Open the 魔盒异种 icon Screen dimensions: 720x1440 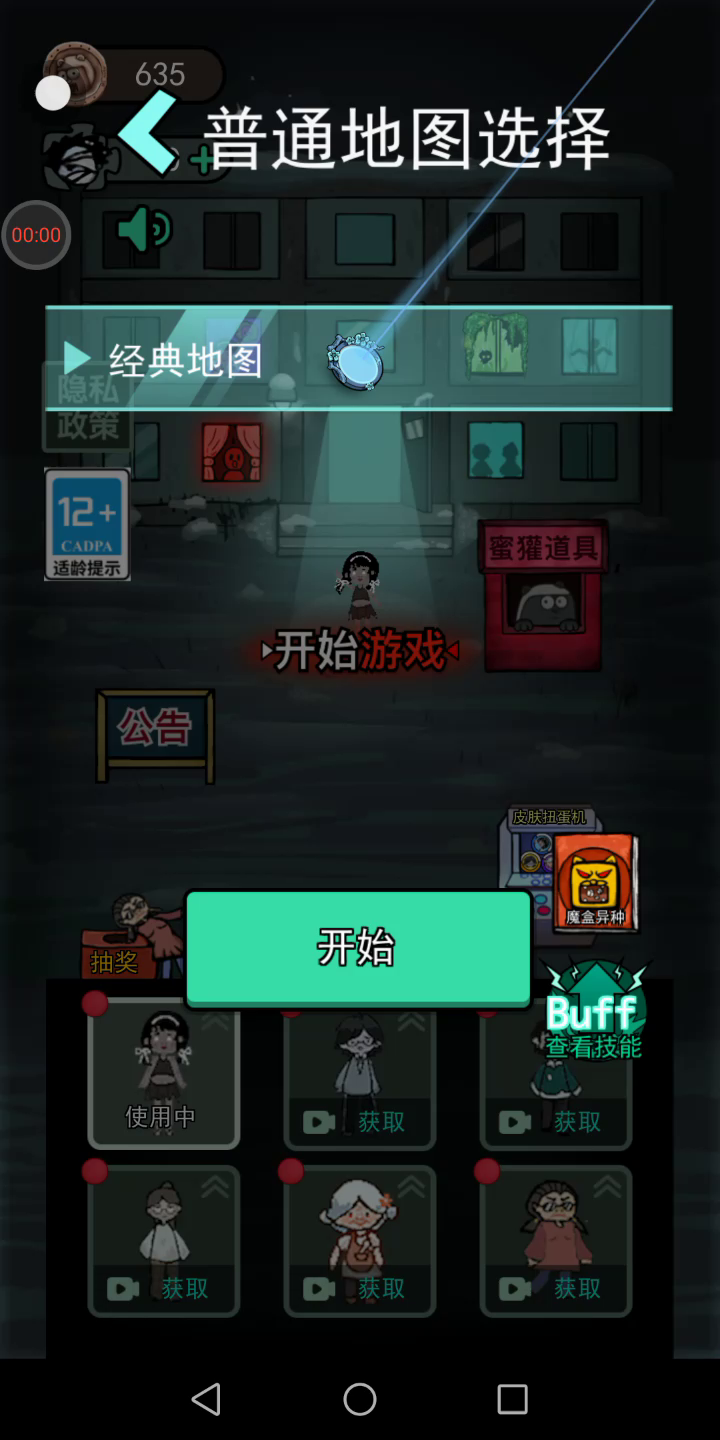pyautogui.click(x=595, y=882)
